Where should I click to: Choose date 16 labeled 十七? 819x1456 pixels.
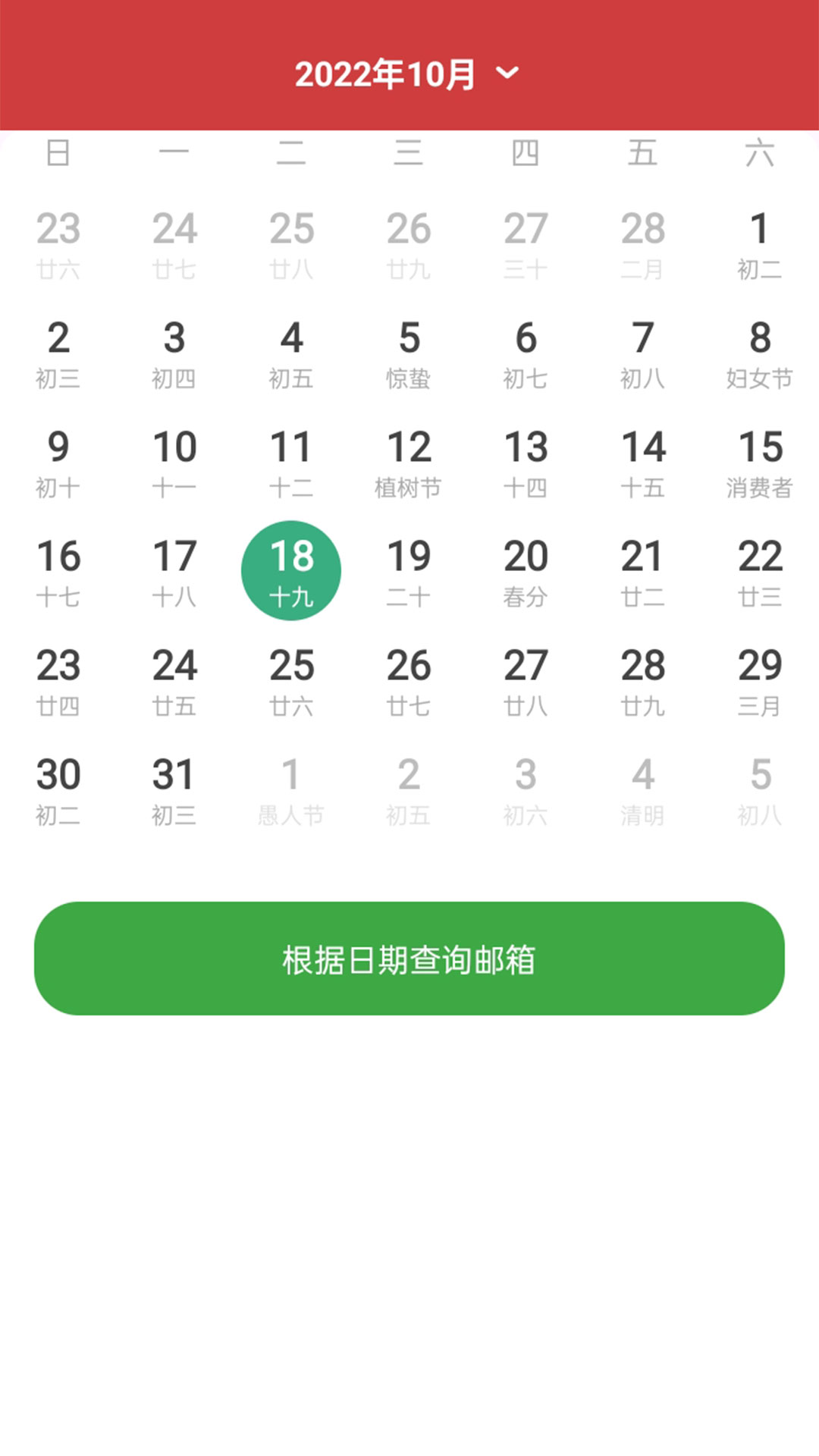click(58, 572)
